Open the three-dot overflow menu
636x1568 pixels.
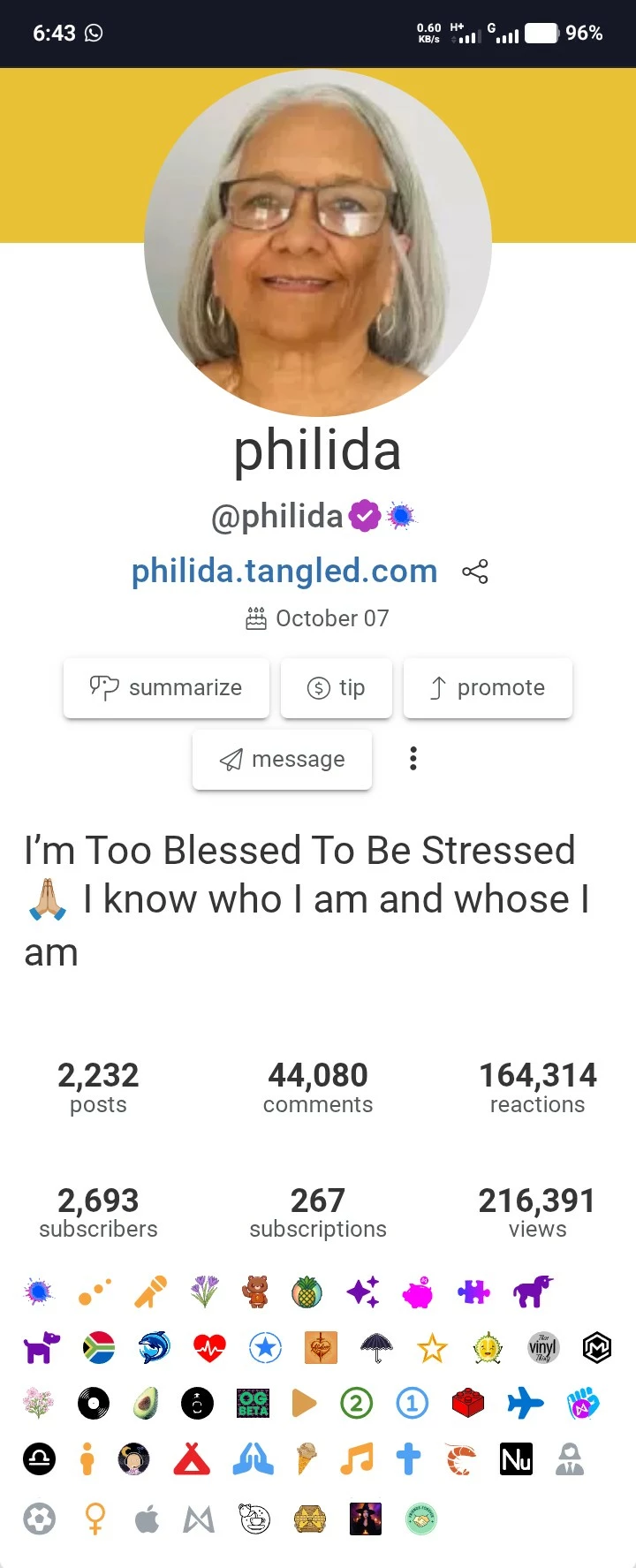point(413,759)
